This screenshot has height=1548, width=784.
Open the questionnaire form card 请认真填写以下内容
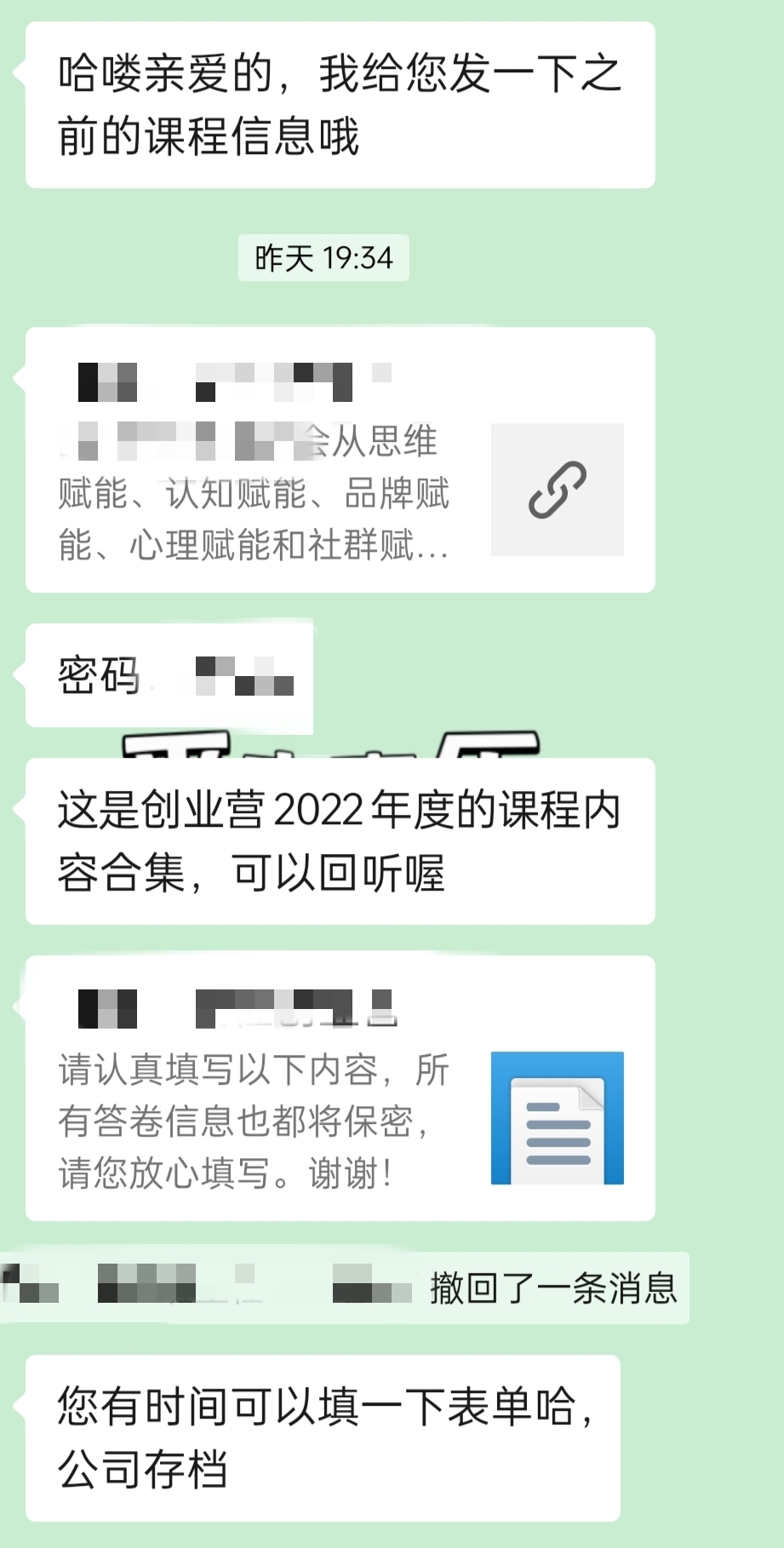click(x=340, y=1089)
